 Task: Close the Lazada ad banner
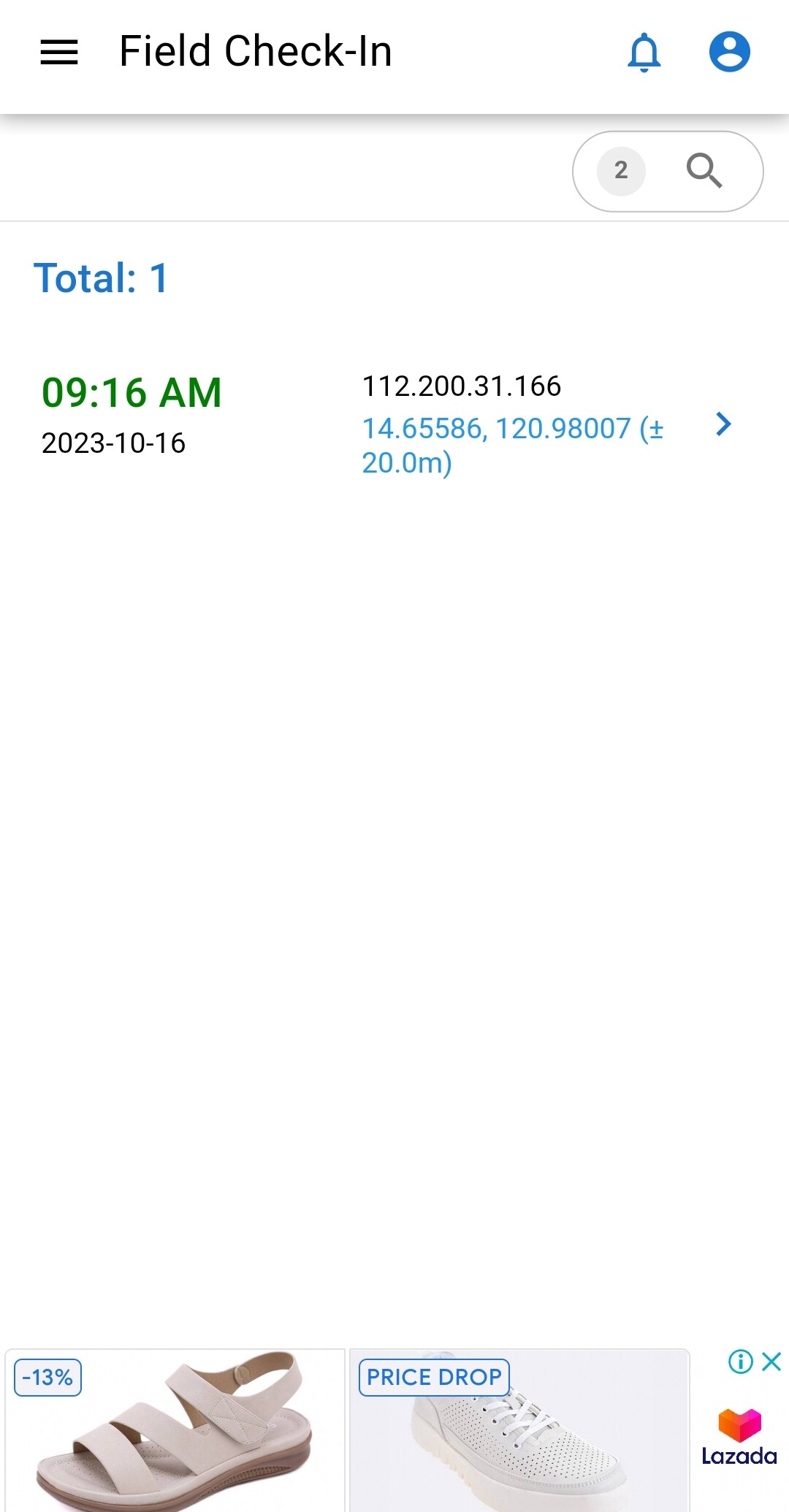771,1362
